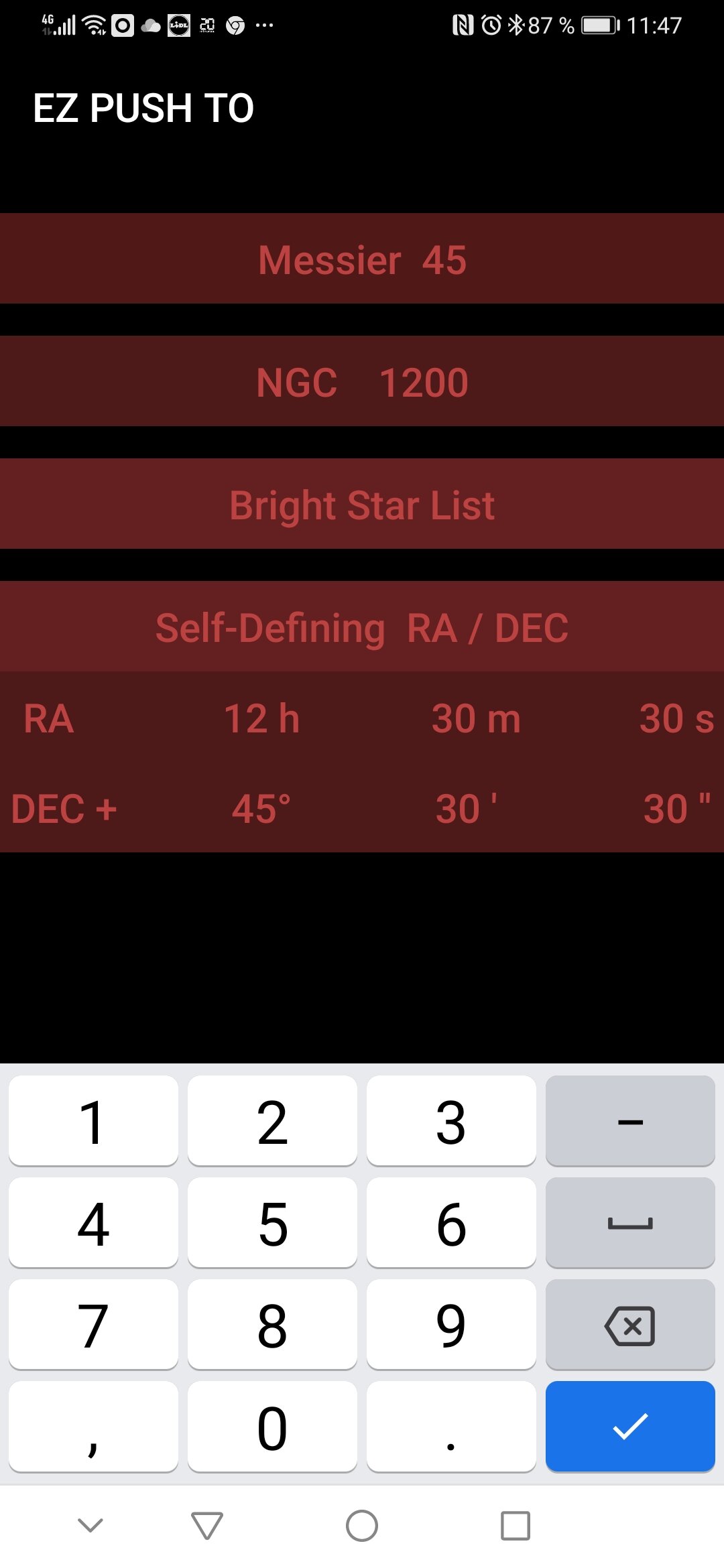The width and height of the screenshot is (724, 1568).
Task: Type digit 0 on the keypad
Action: [x=272, y=1427]
